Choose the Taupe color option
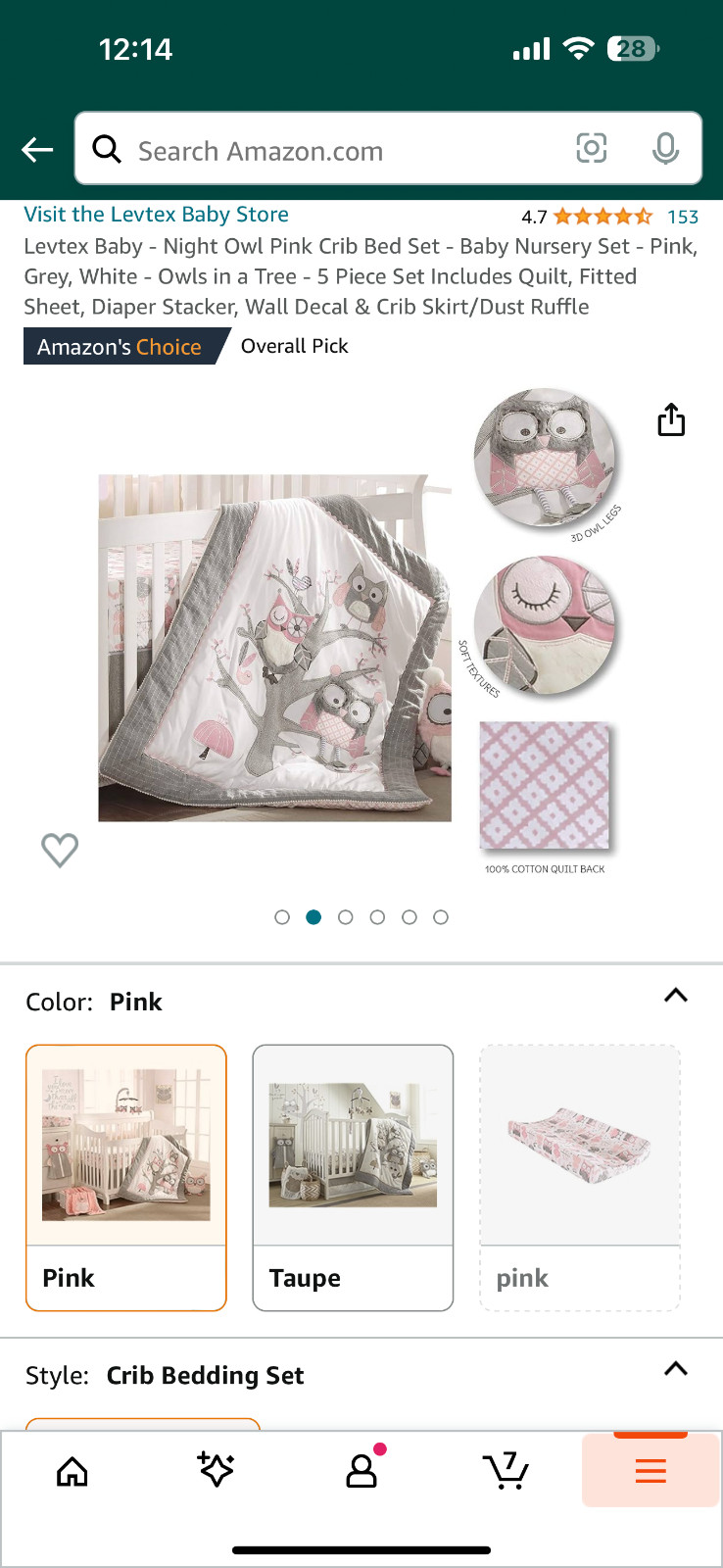The width and height of the screenshot is (723, 1568). (x=353, y=1177)
